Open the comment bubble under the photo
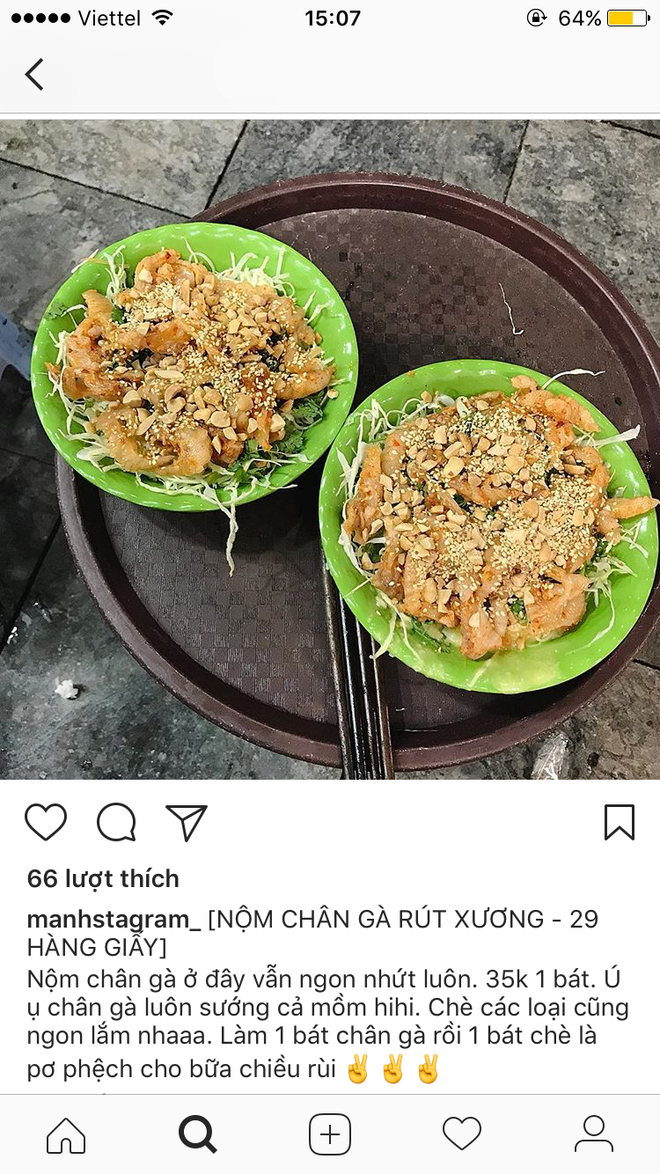 pos(116,822)
